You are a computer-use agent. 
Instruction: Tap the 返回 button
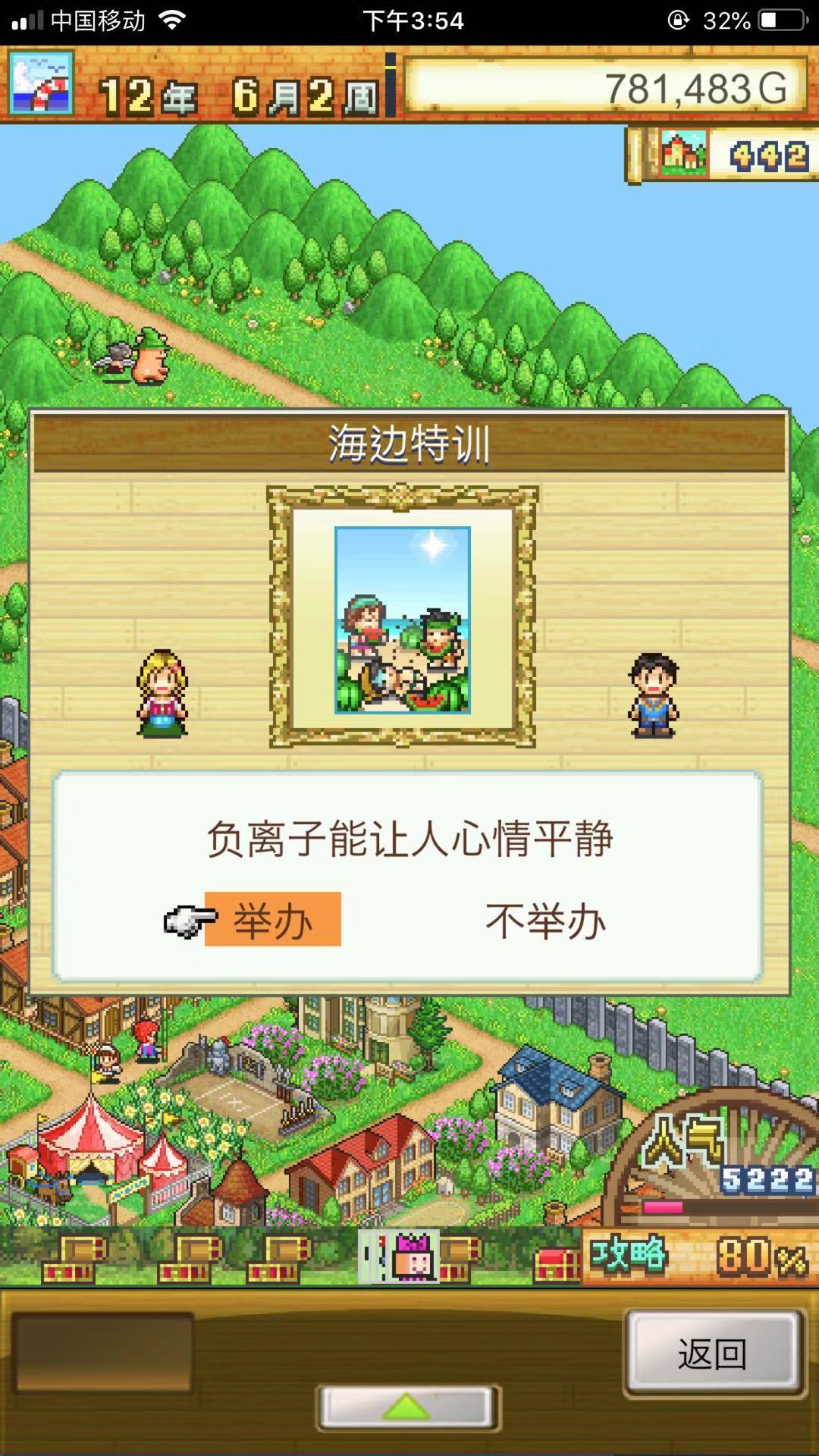(x=712, y=1354)
